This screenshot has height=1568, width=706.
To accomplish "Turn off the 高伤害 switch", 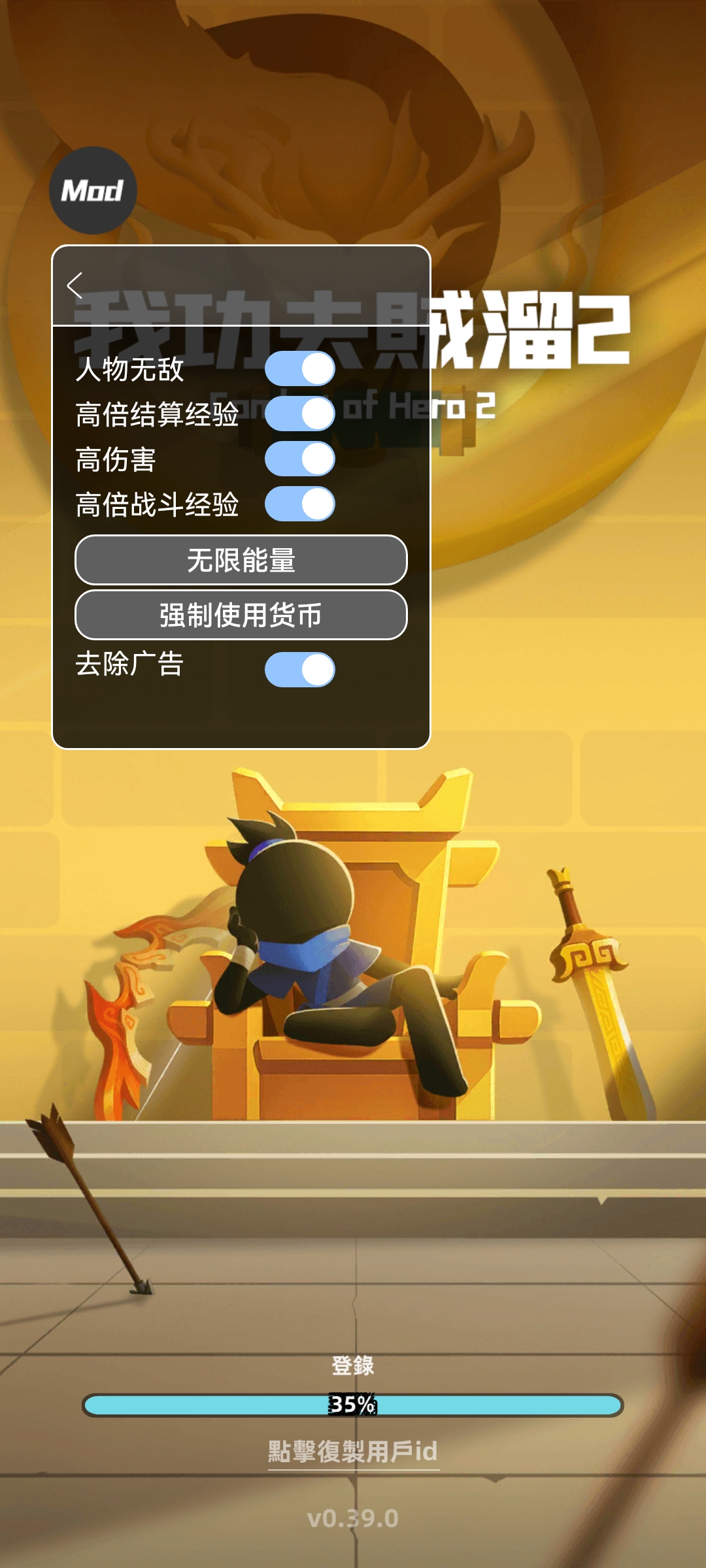I will tap(300, 459).
